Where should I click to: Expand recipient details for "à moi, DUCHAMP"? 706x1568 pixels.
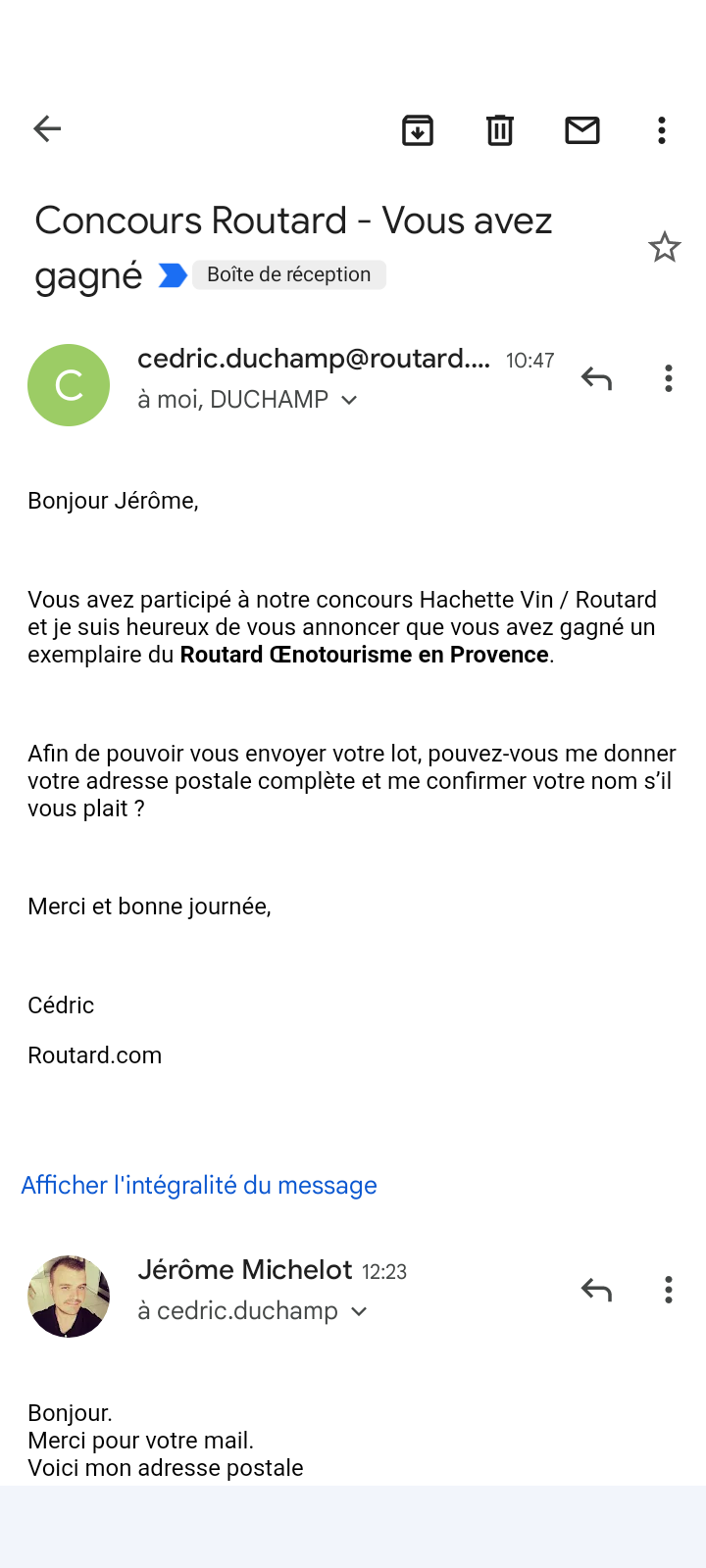349,400
